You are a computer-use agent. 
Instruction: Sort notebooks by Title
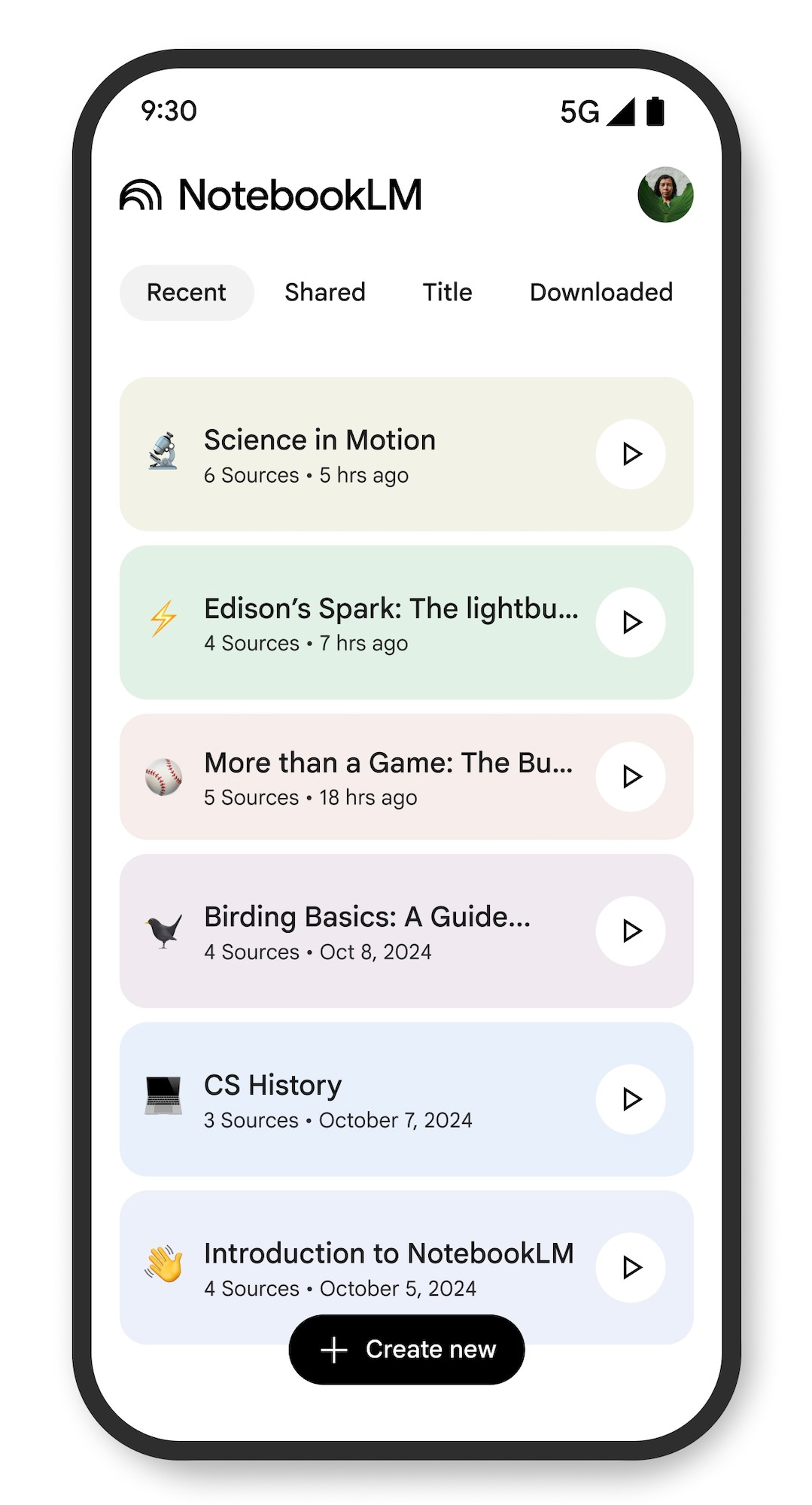point(447,292)
